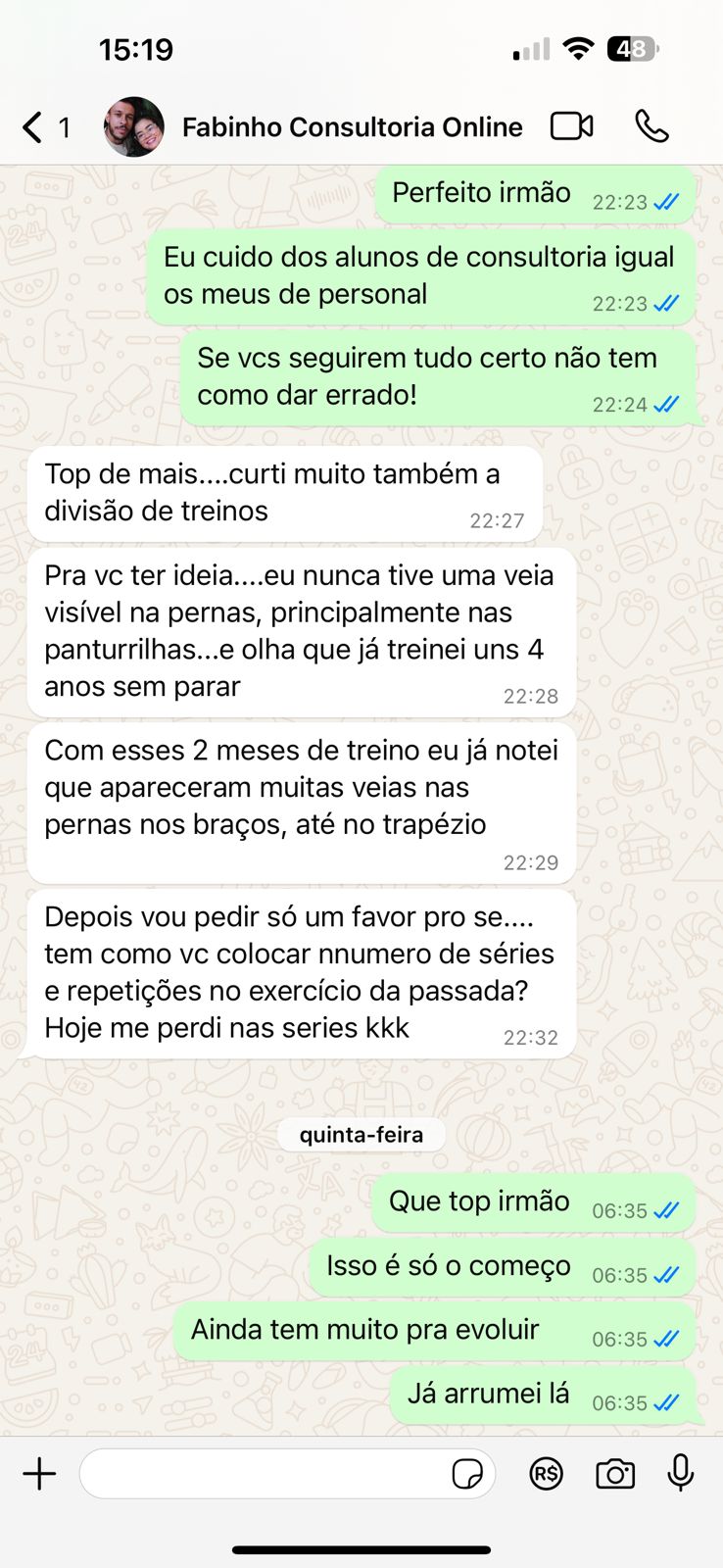Tap the microphone to record audio
The image size is (723, 1568).
[x=681, y=1473]
